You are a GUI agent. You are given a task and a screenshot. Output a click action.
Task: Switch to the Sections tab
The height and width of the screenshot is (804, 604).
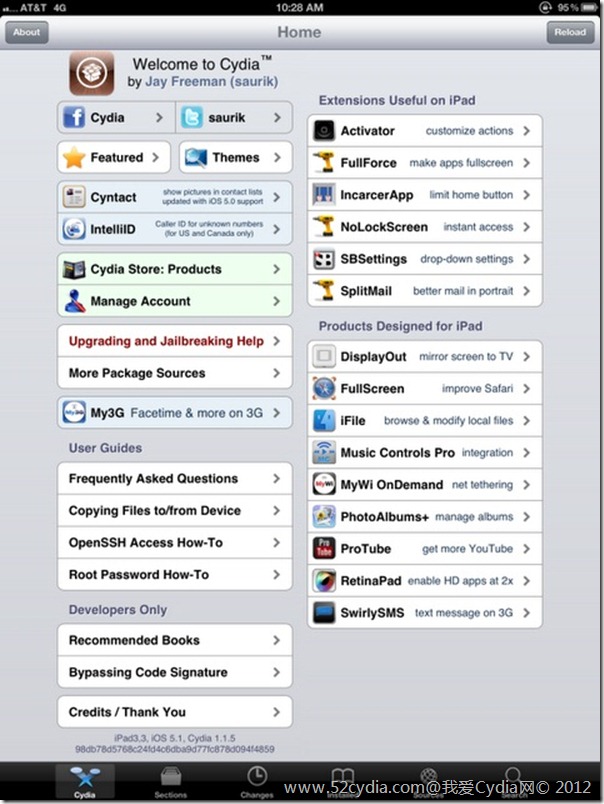pos(171,781)
